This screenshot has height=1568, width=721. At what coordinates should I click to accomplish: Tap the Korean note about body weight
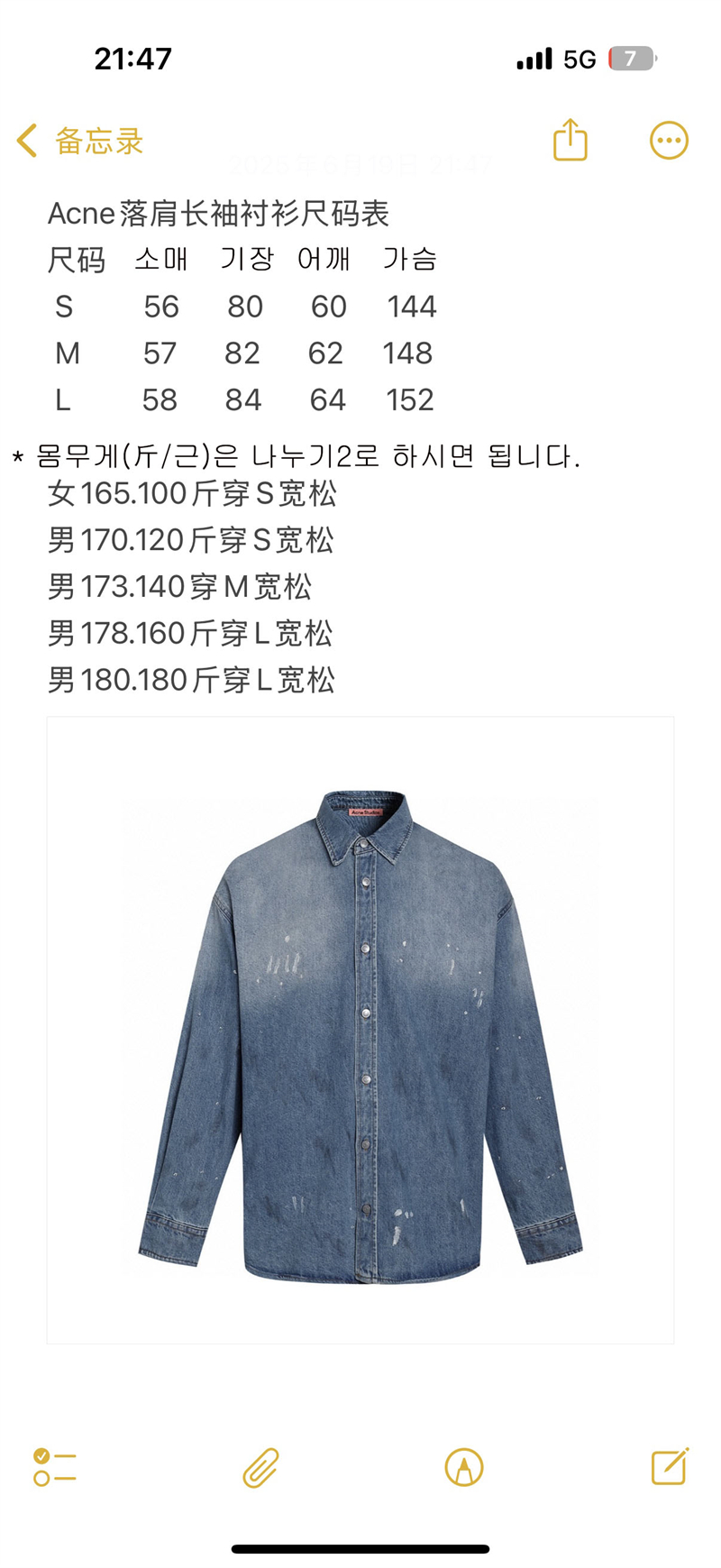297,457
